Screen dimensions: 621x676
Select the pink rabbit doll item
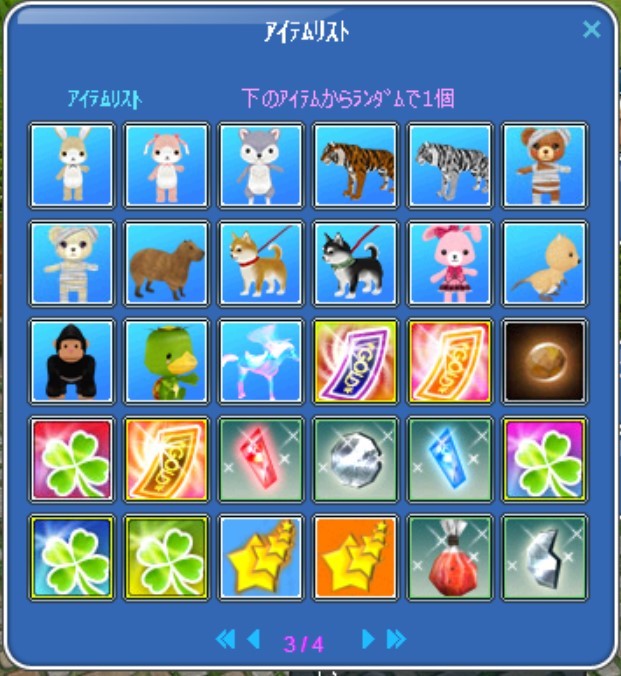pos(450,263)
